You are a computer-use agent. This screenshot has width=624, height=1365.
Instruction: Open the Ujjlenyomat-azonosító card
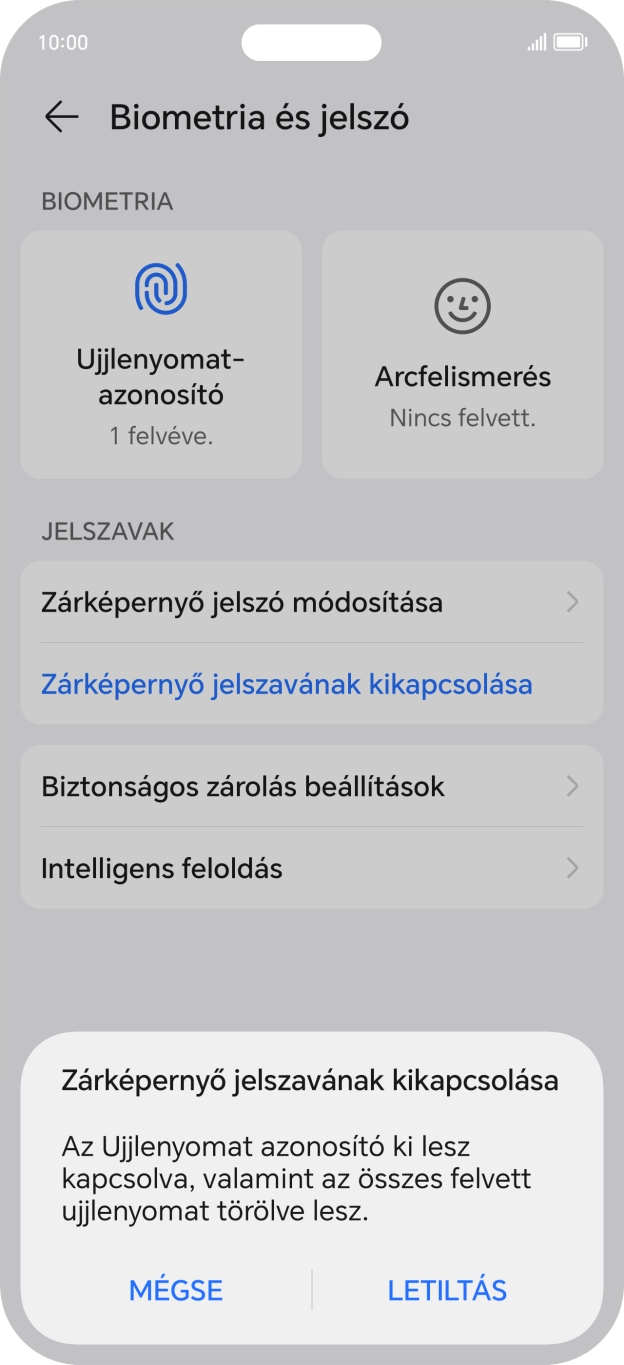coord(161,354)
